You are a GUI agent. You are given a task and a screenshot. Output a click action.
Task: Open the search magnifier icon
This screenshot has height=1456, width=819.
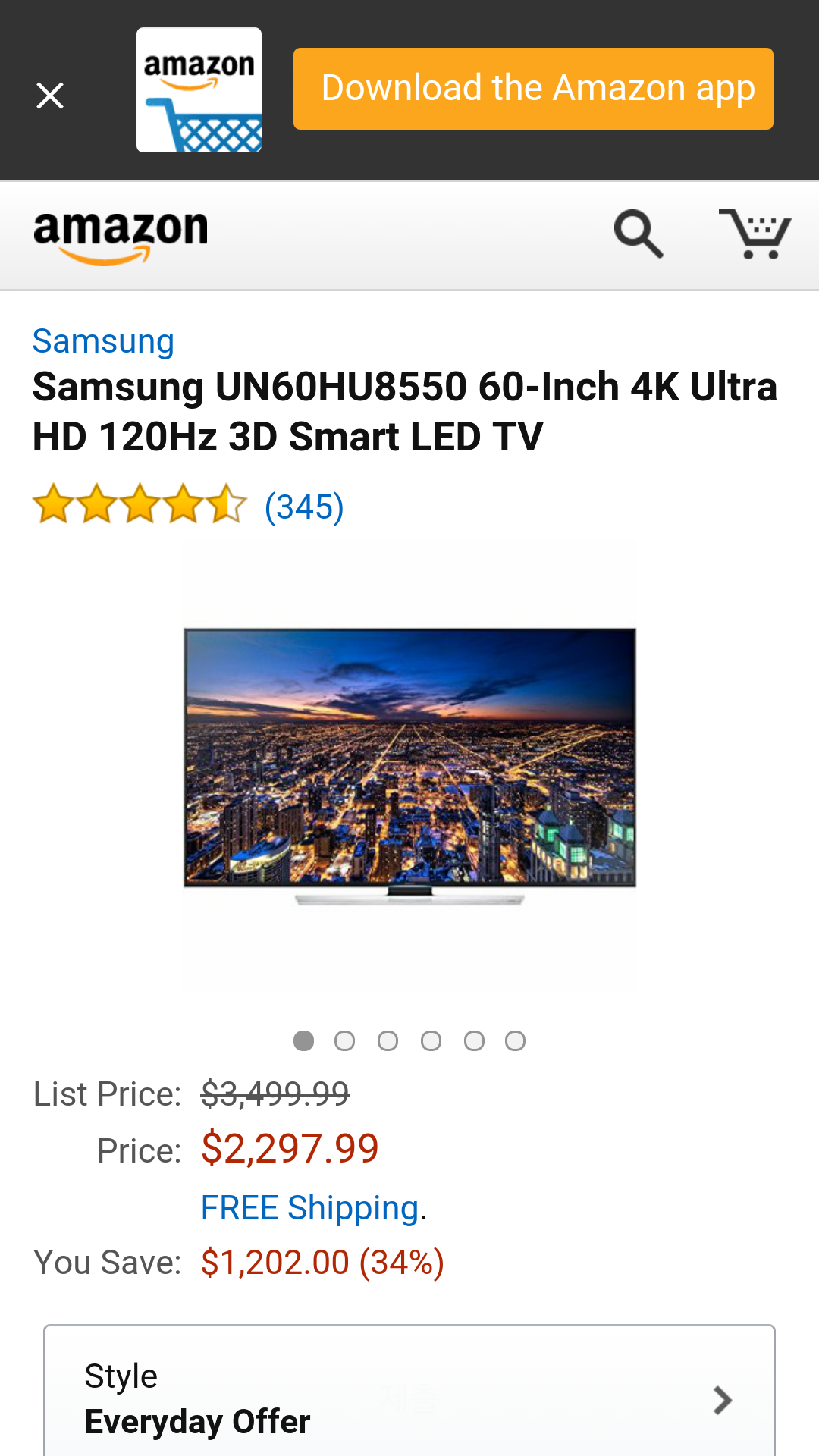(638, 234)
